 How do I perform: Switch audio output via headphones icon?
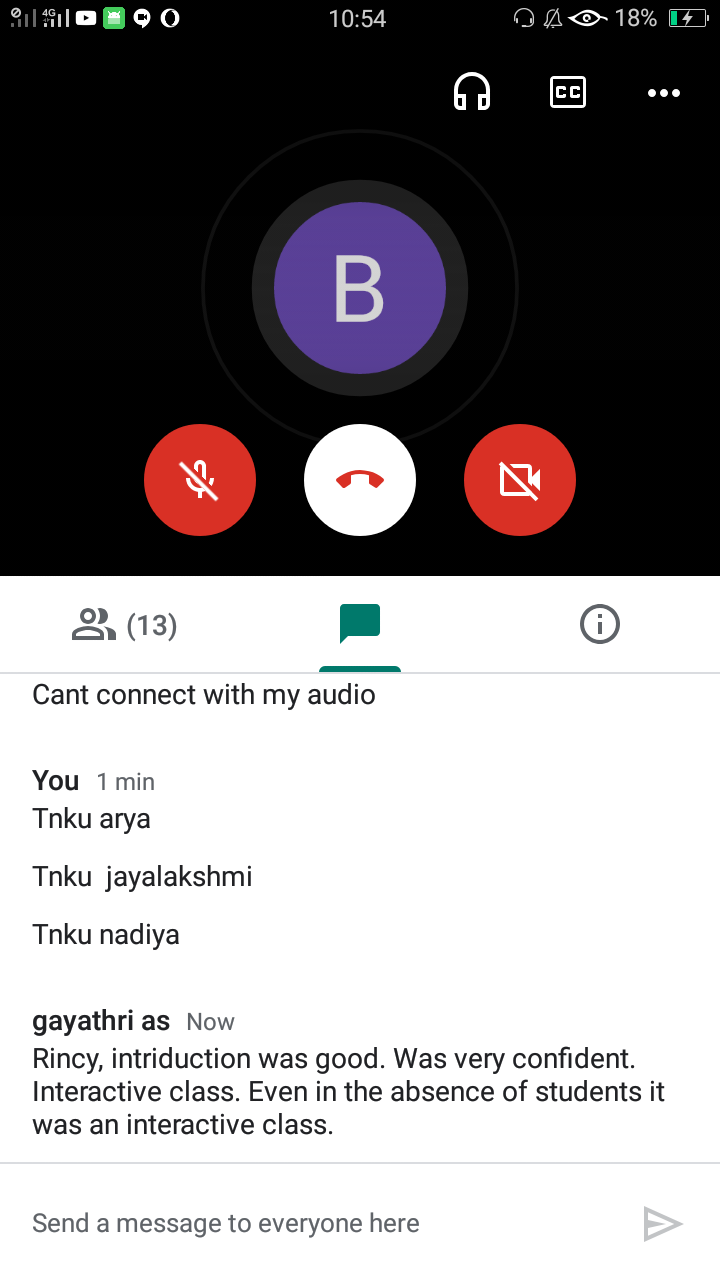[472, 93]
